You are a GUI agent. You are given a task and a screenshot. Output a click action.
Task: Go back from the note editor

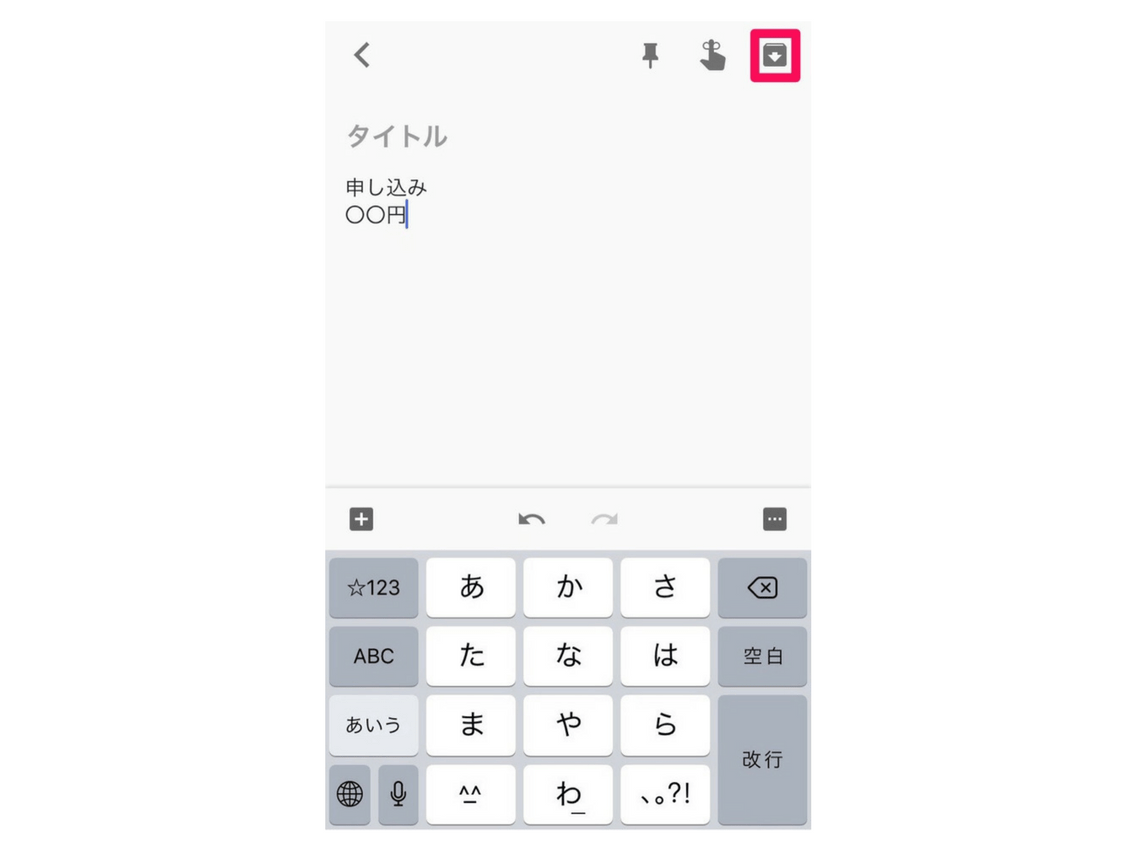[362, 55]
